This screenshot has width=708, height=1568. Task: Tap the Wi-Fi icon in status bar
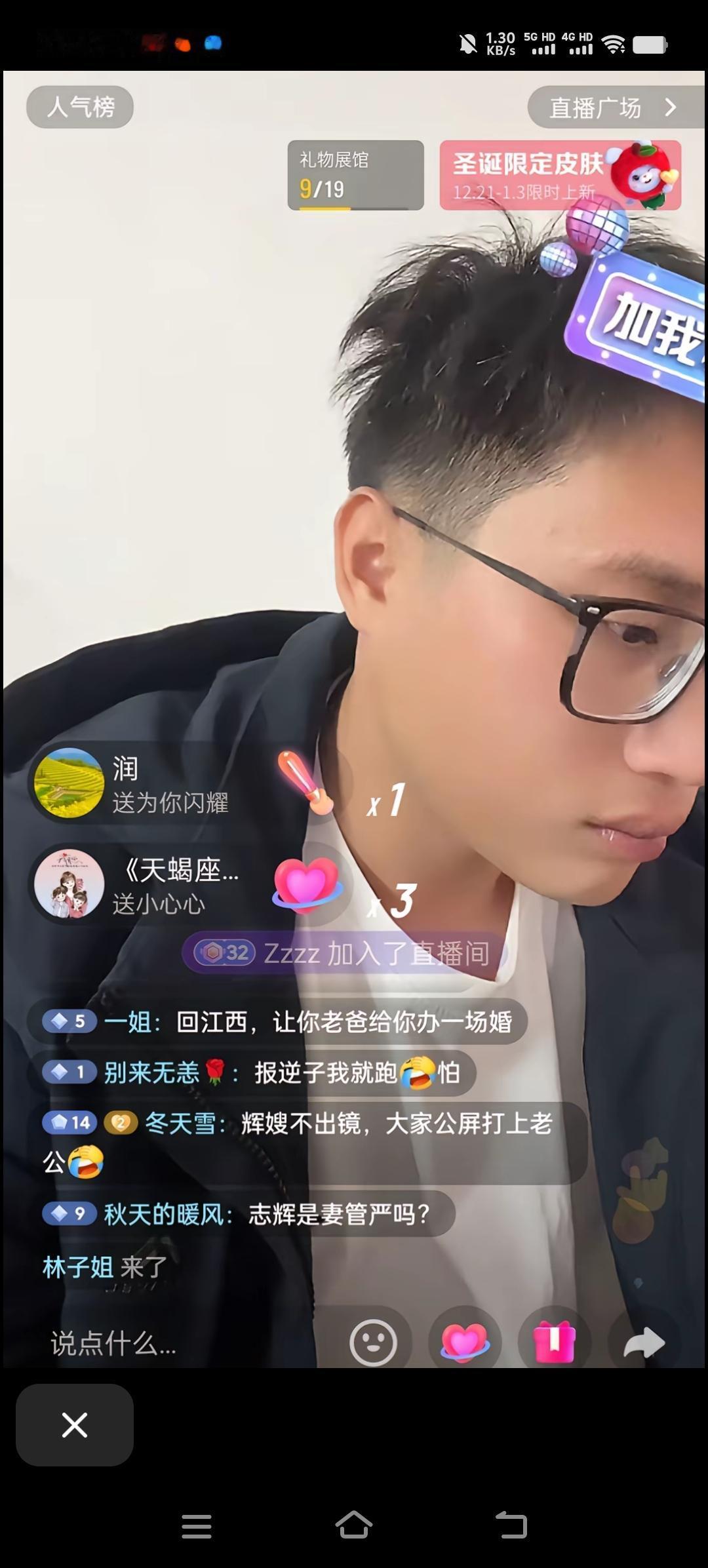614,44
